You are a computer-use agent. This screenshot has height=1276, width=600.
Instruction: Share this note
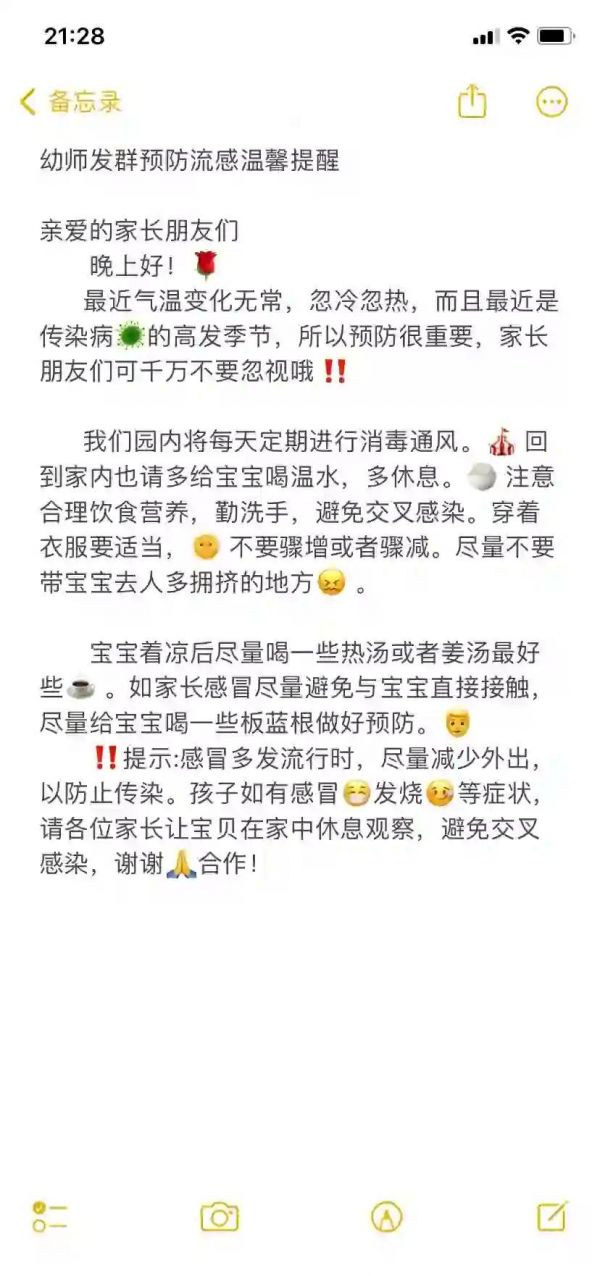click(x=472, y=100)
